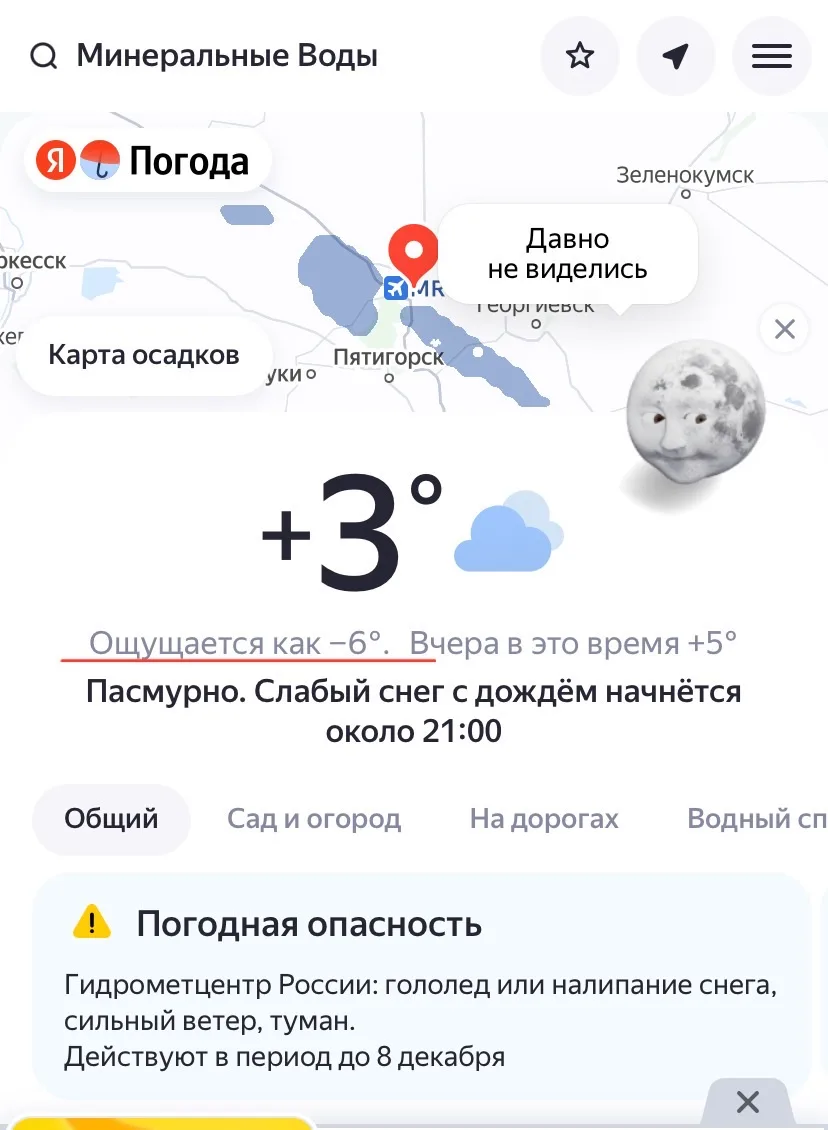828x1130 pixels.
Task: Open the Погодная опасность warning card
Action: [420, 985]
